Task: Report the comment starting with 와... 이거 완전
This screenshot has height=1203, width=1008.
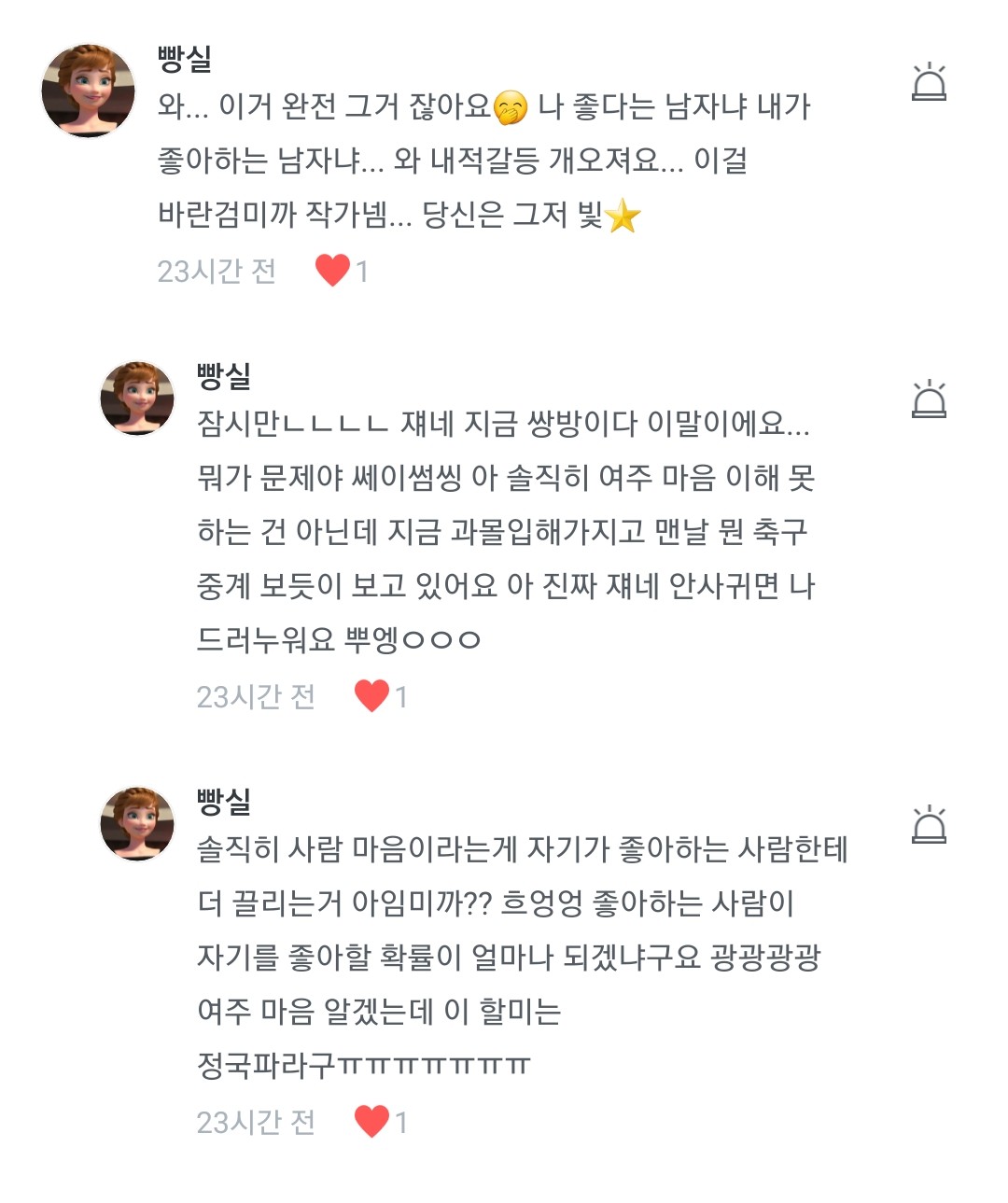Action: coord(929,83)
